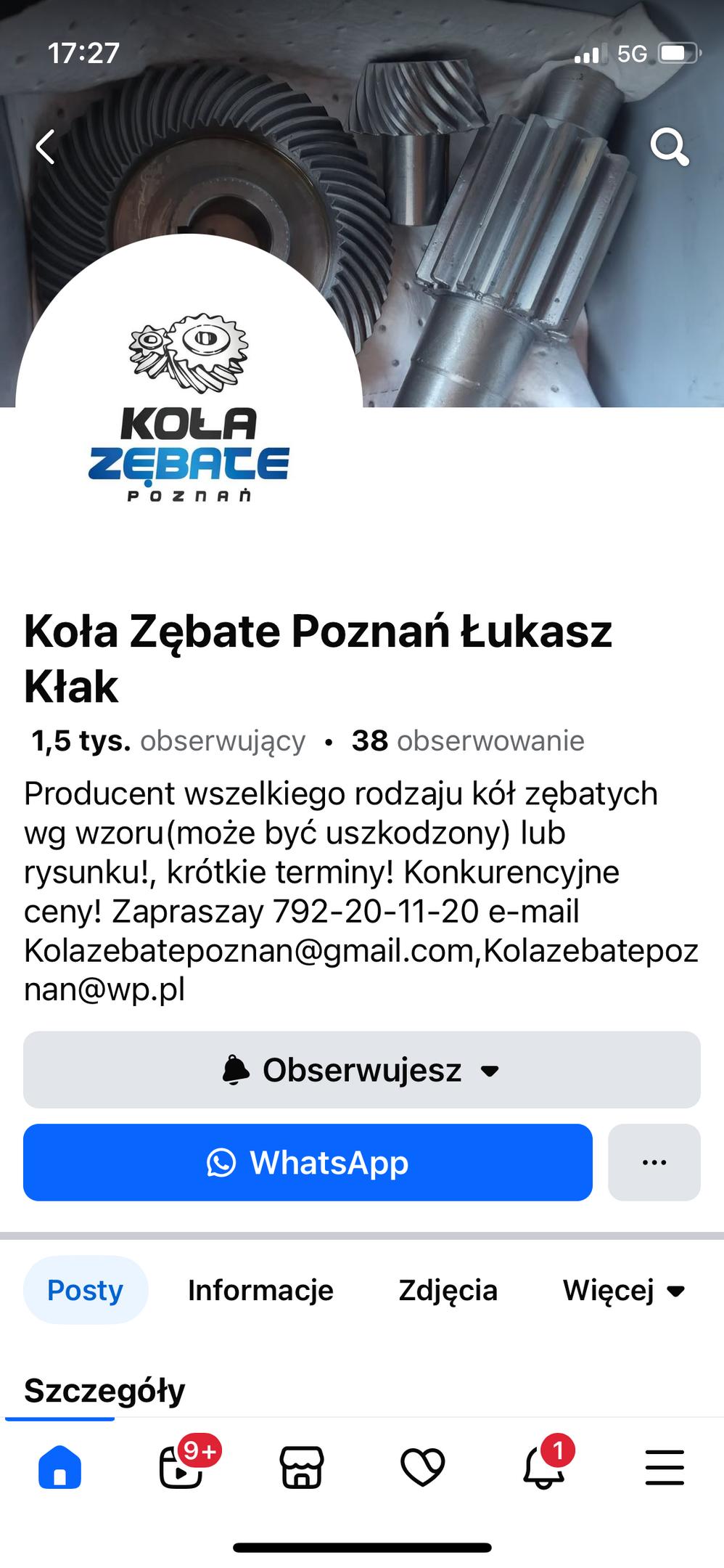Contact the page via WhatsApp button
Viewport: 724px width, 1568px height.
(308, 1162)
